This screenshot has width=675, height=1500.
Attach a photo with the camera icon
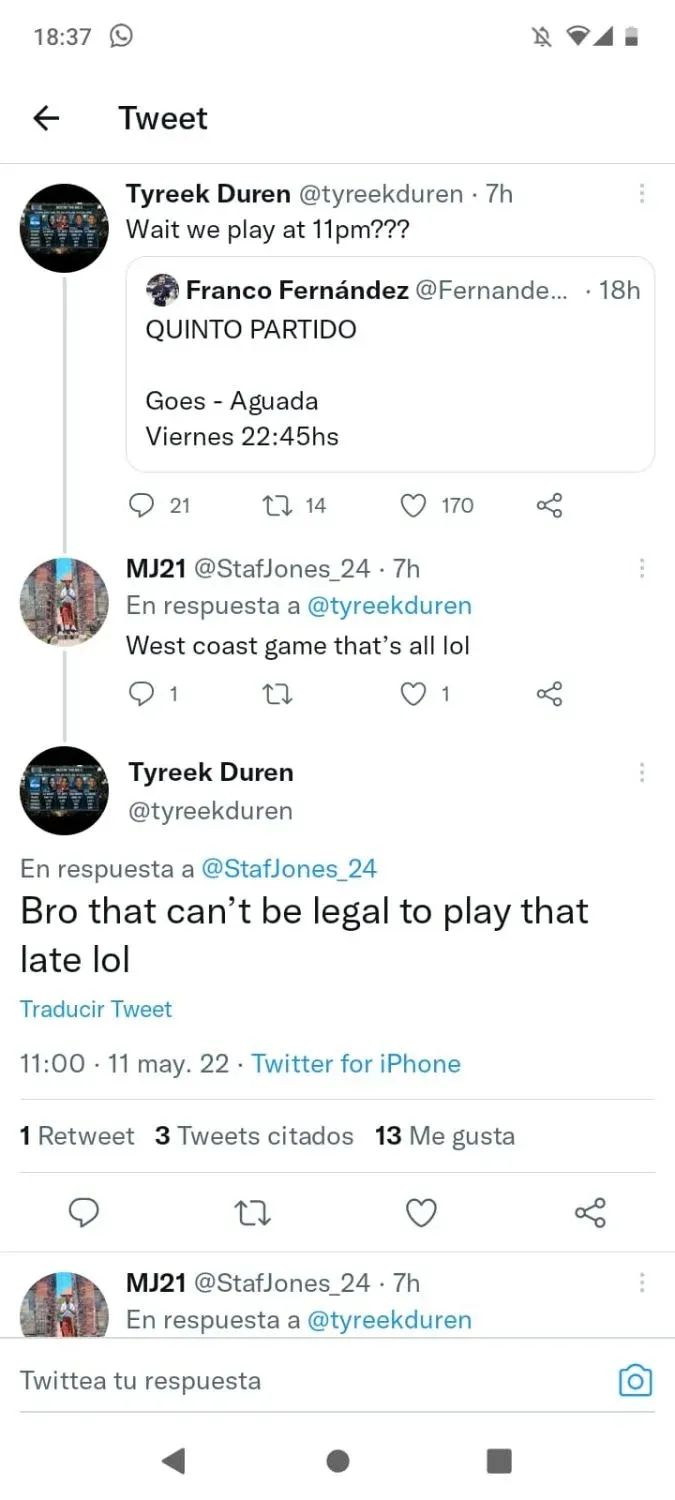[636, 1381]
